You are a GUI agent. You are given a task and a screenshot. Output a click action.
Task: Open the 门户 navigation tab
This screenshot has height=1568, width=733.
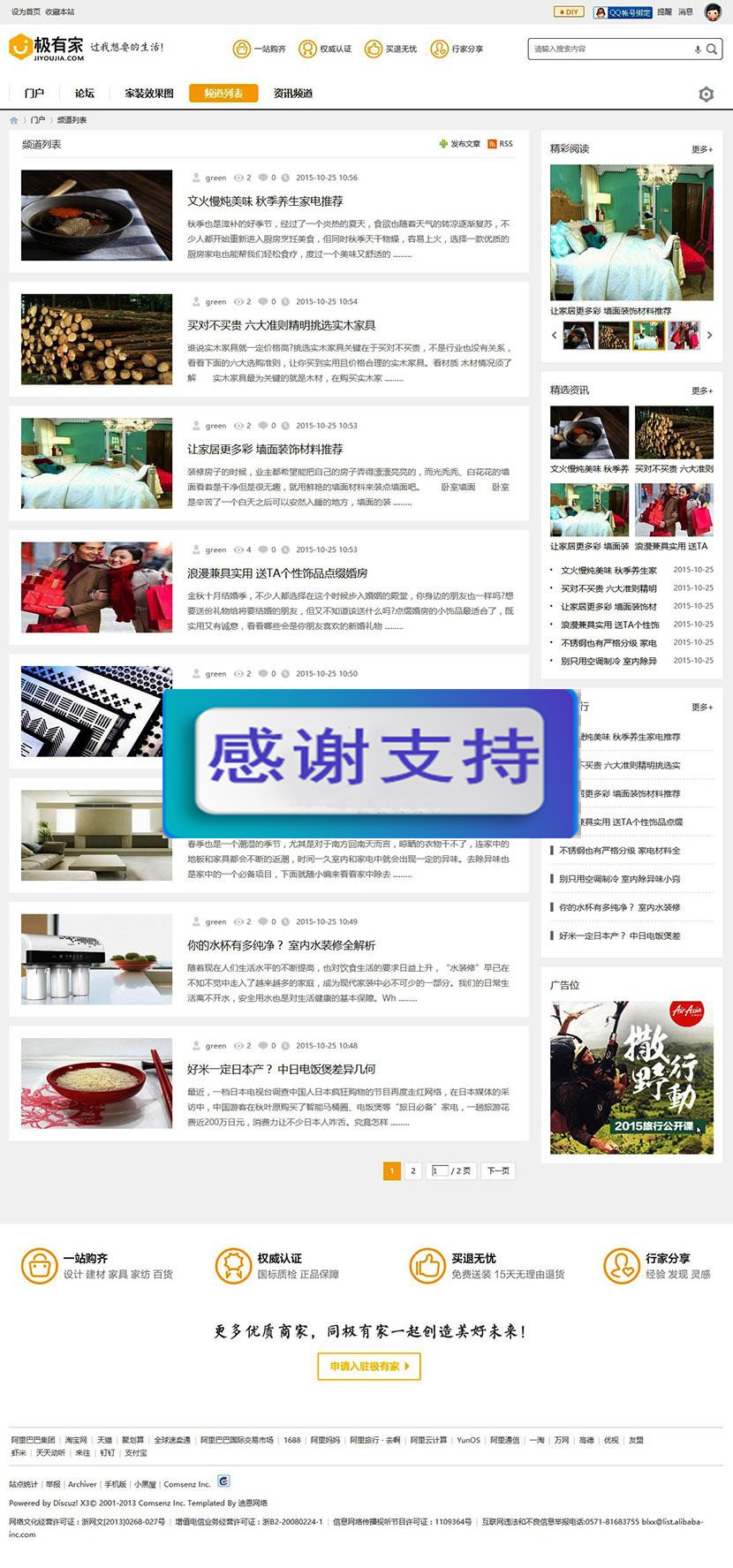[34, 93]
